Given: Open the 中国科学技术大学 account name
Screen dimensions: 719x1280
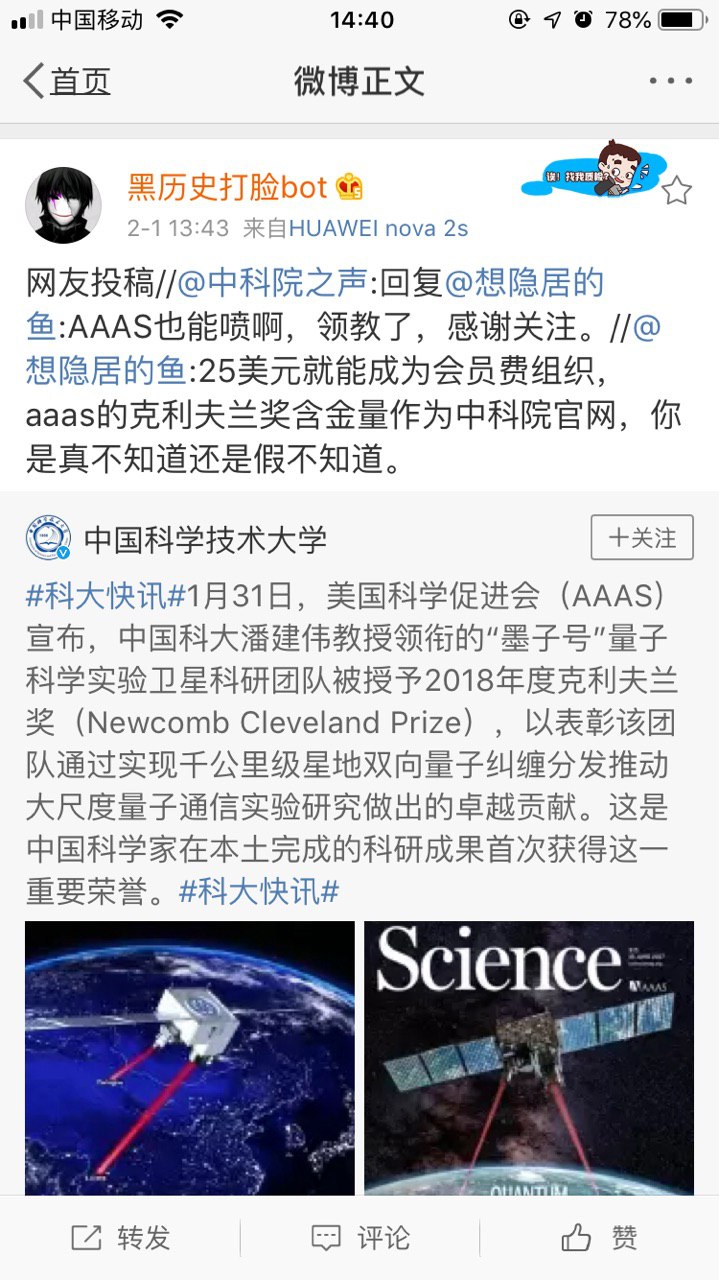Looking at the screenshot, I should [x=205, y=540].
